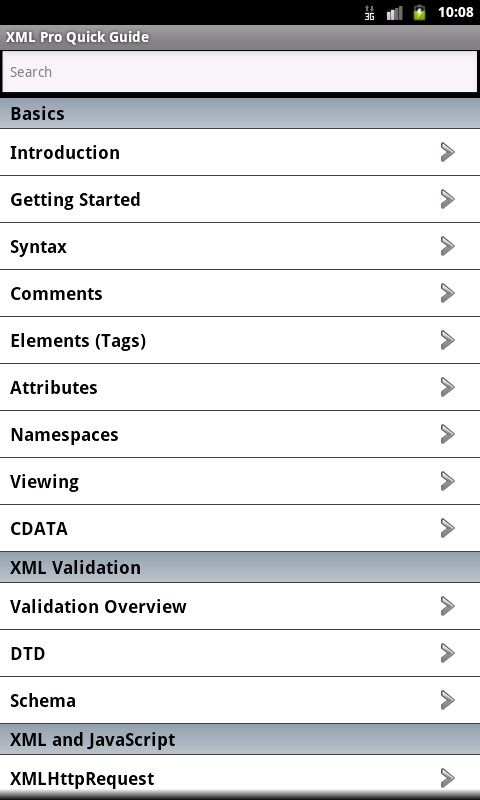View the DTD topic
The width and height of the screenshot is (480, 800).
(x=240, y=653)
